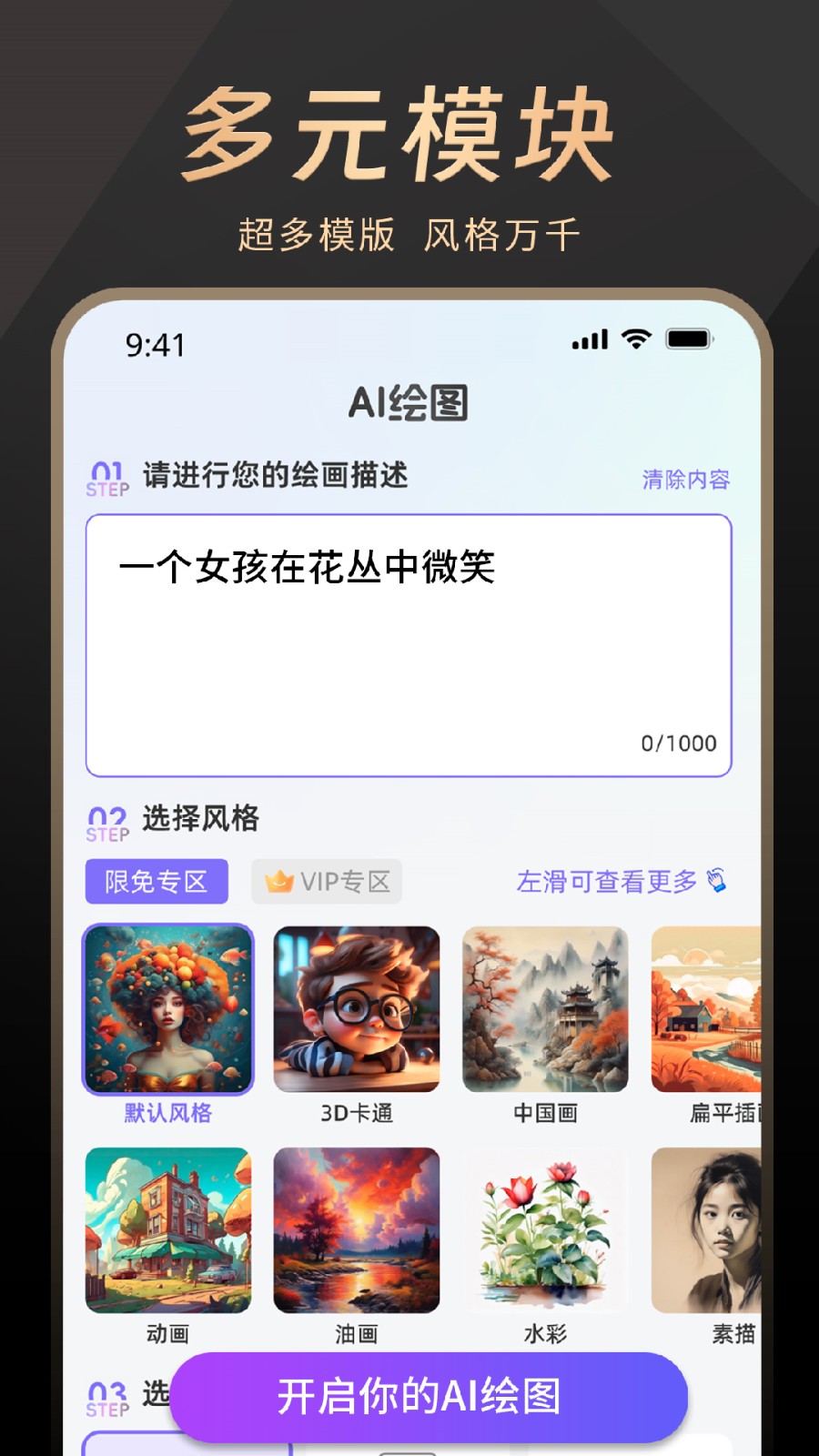Switch to the VIP专区 tab
The image size is (819, 1456).
[326, 880]
